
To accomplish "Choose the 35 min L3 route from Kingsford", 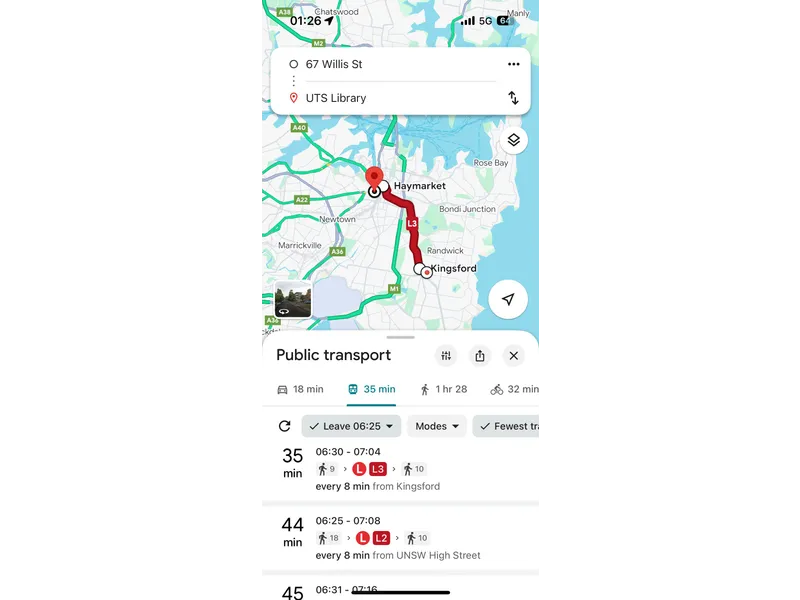I will 400,468.
